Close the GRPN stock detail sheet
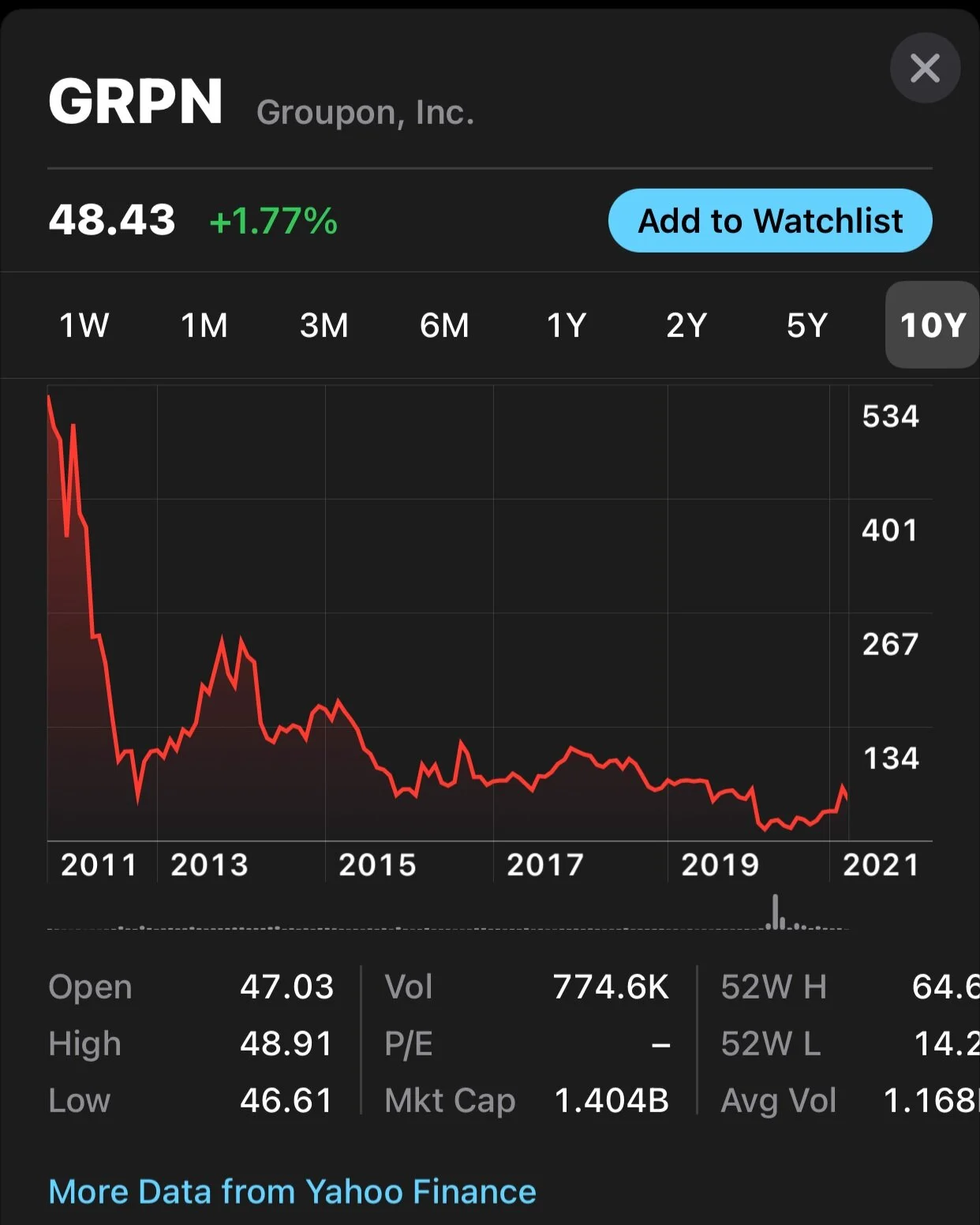Screen dimensions: 980x1225 point(925,68)
